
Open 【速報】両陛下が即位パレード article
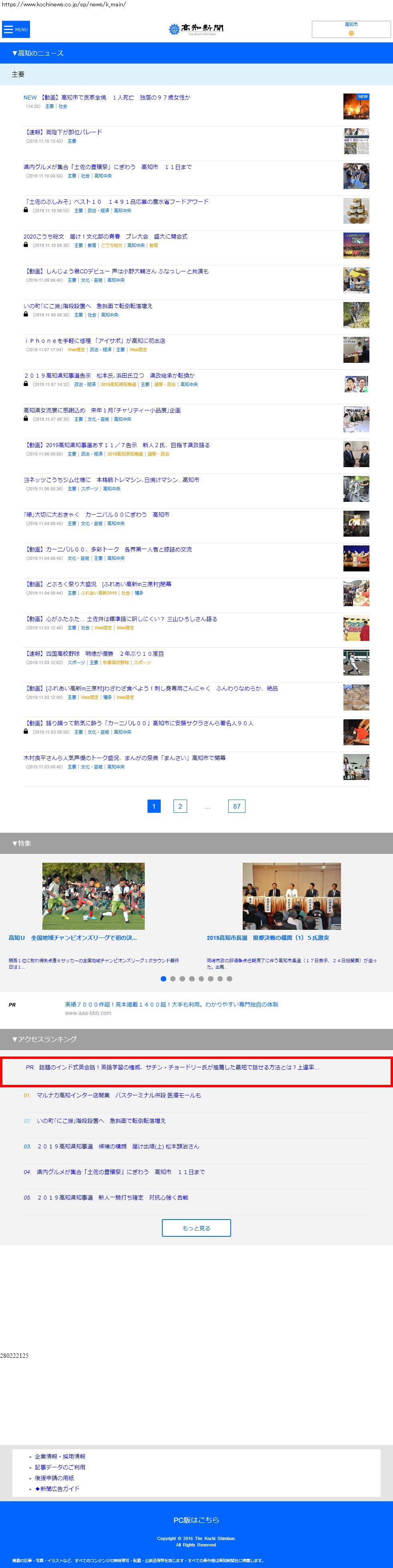(x=63, y=132)
